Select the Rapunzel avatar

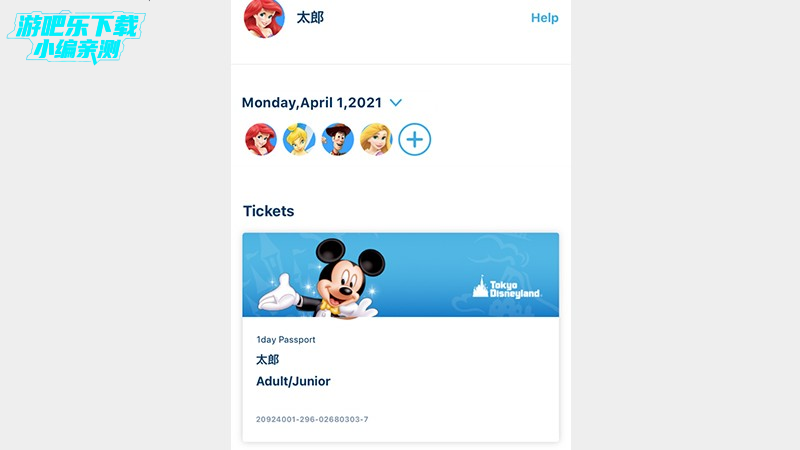tap(376, 139)
